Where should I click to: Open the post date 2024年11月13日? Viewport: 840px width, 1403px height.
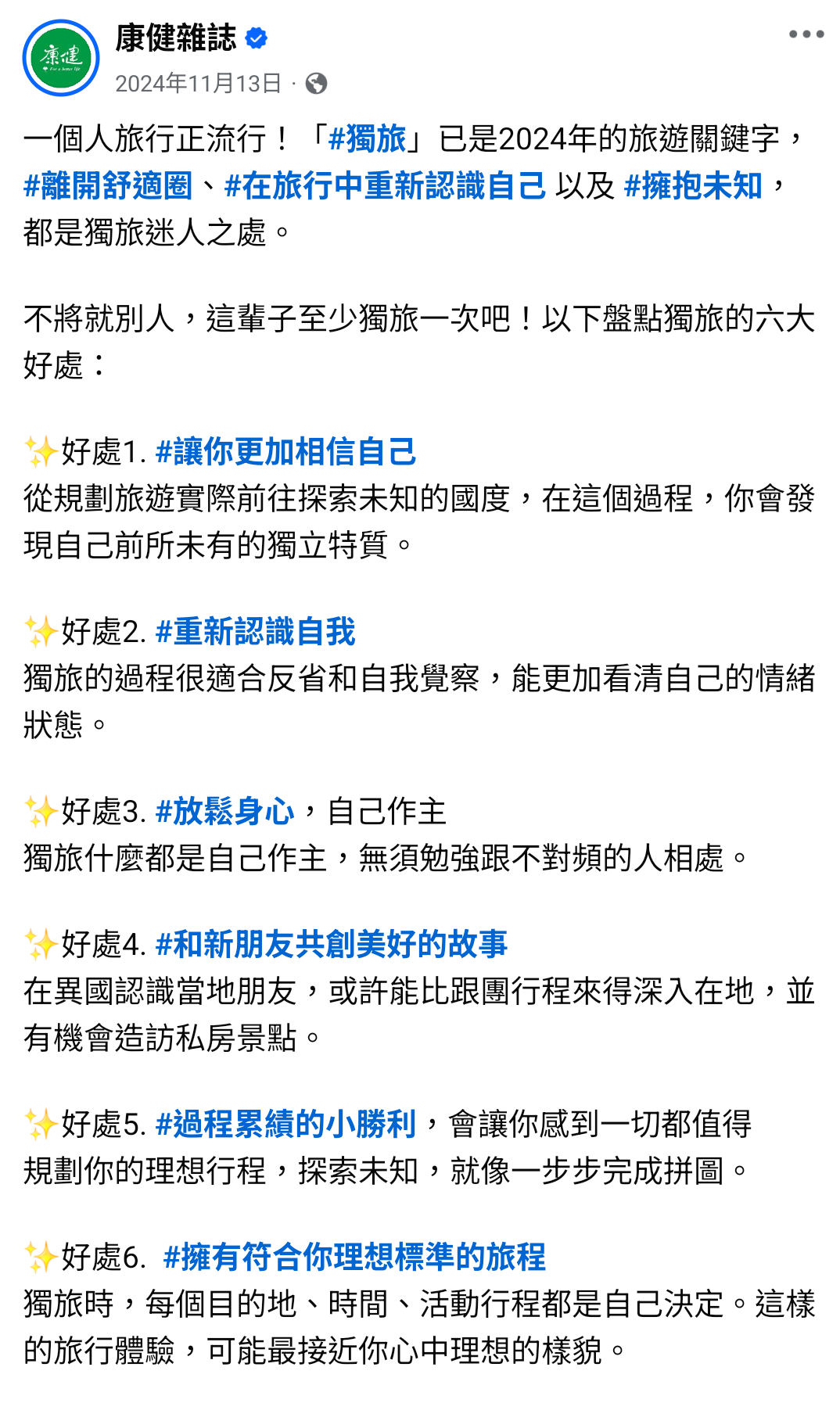click(x=198, y=83)
